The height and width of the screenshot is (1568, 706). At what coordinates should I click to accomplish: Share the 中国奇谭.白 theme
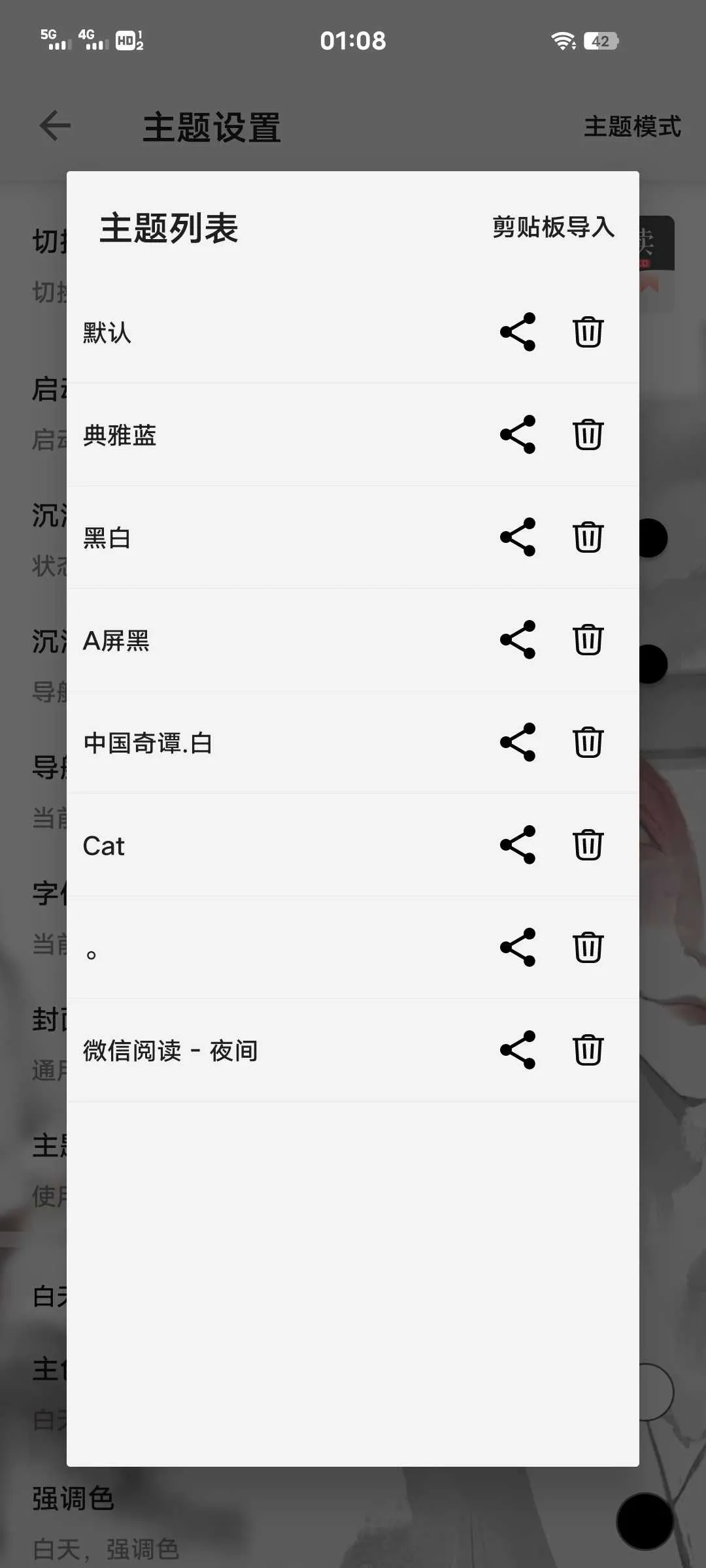518,742
